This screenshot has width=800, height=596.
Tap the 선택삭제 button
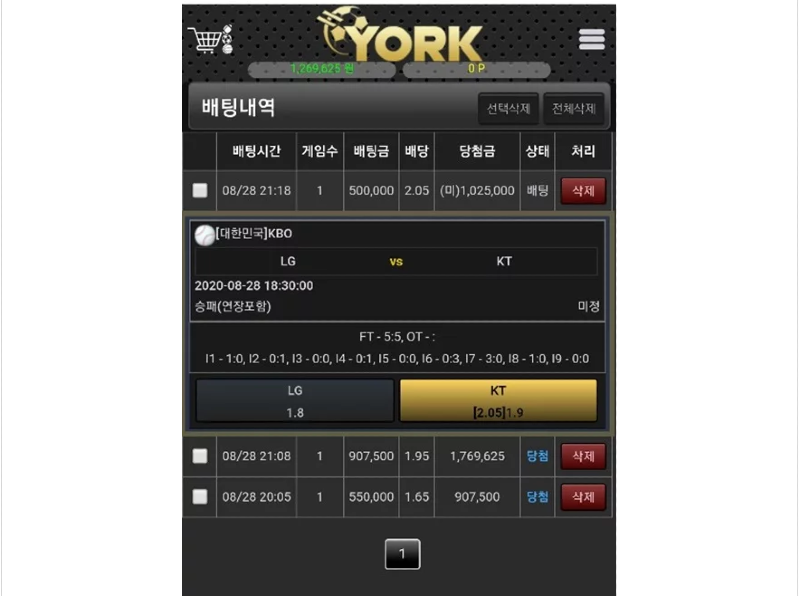[509, 108]
